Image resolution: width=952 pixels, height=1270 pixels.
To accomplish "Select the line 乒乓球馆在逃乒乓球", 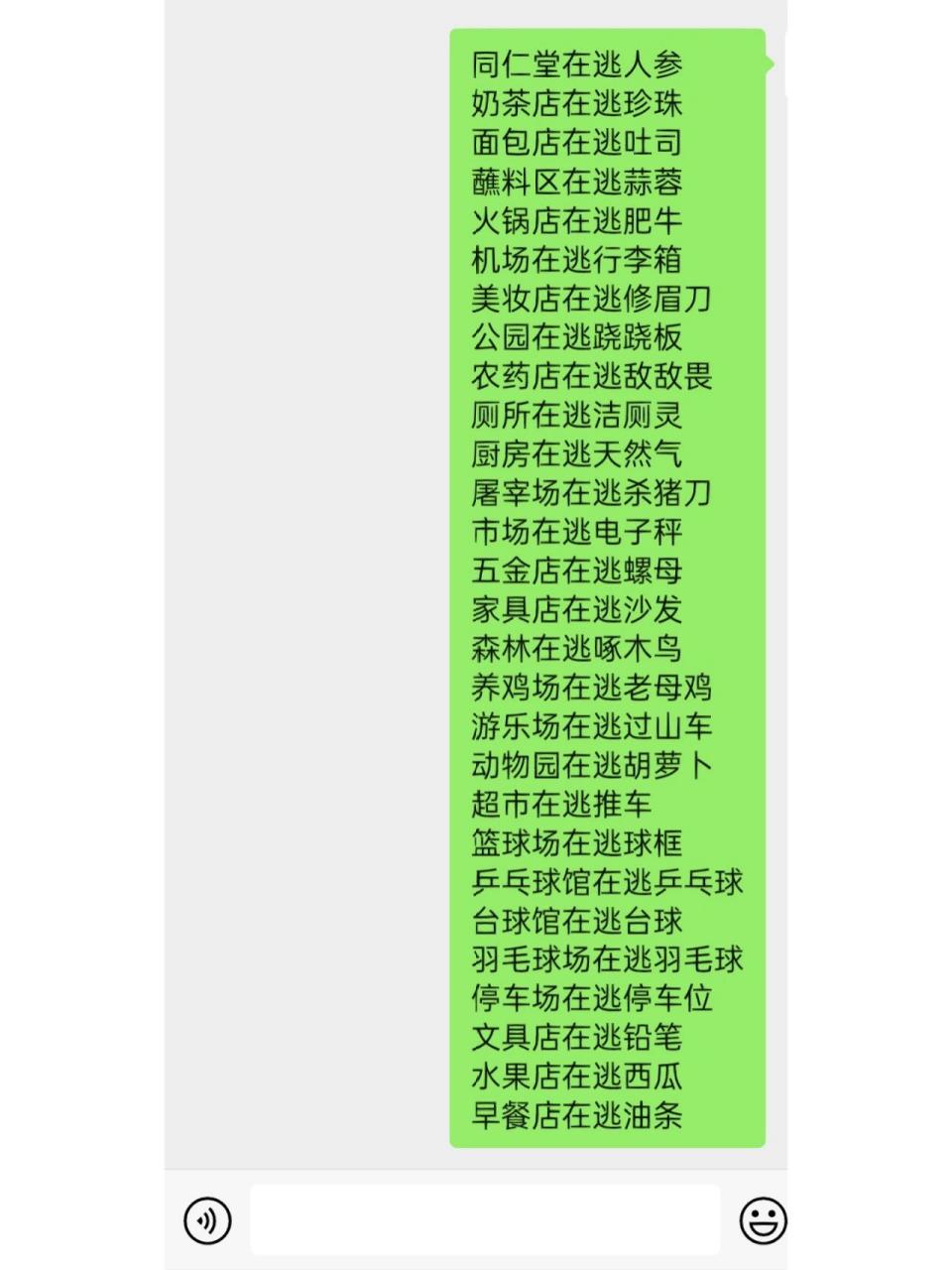I will pyautogui.click(x=607, y=882).
